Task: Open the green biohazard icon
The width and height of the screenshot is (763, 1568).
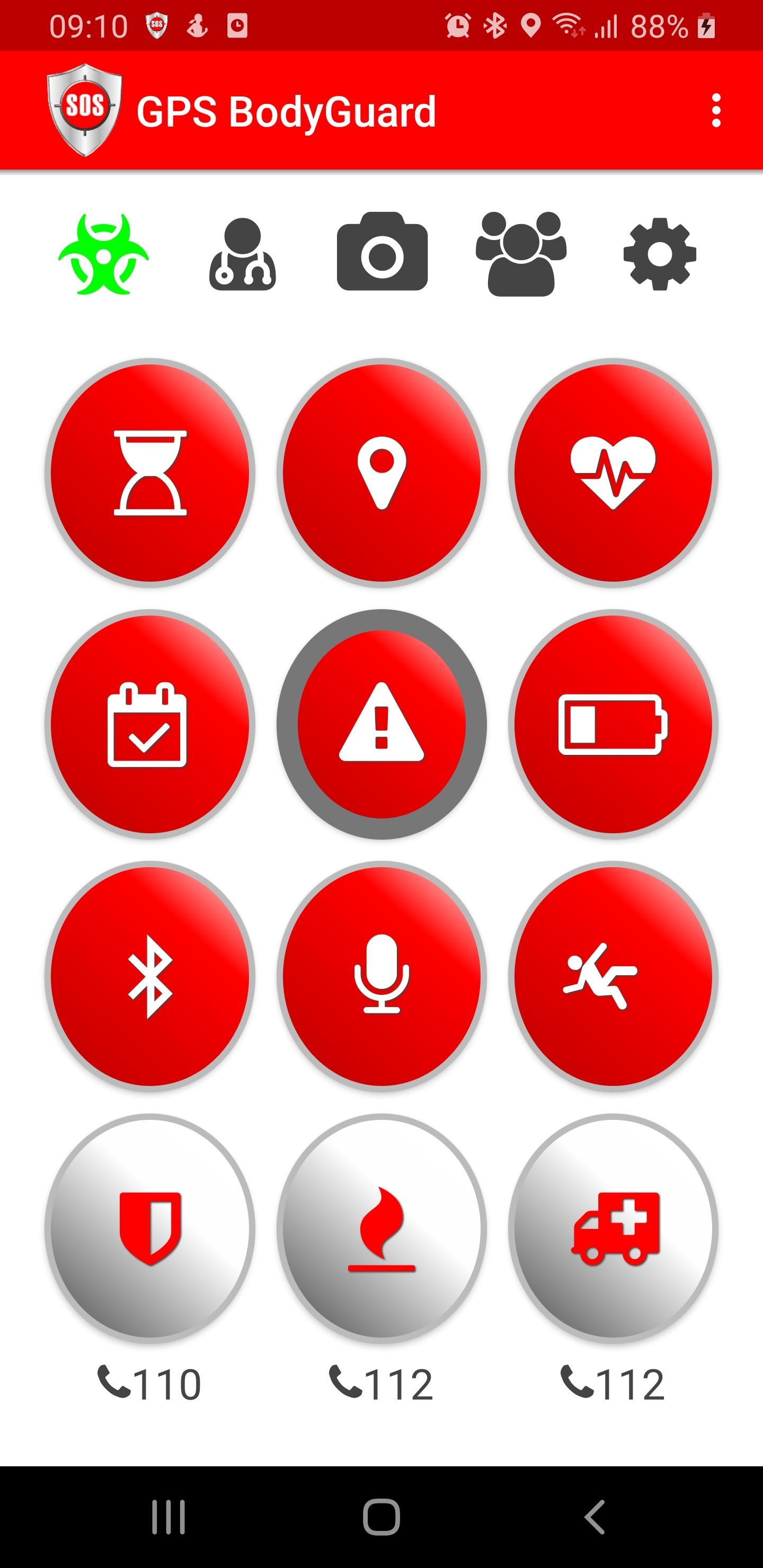Action: coord(103,254)
